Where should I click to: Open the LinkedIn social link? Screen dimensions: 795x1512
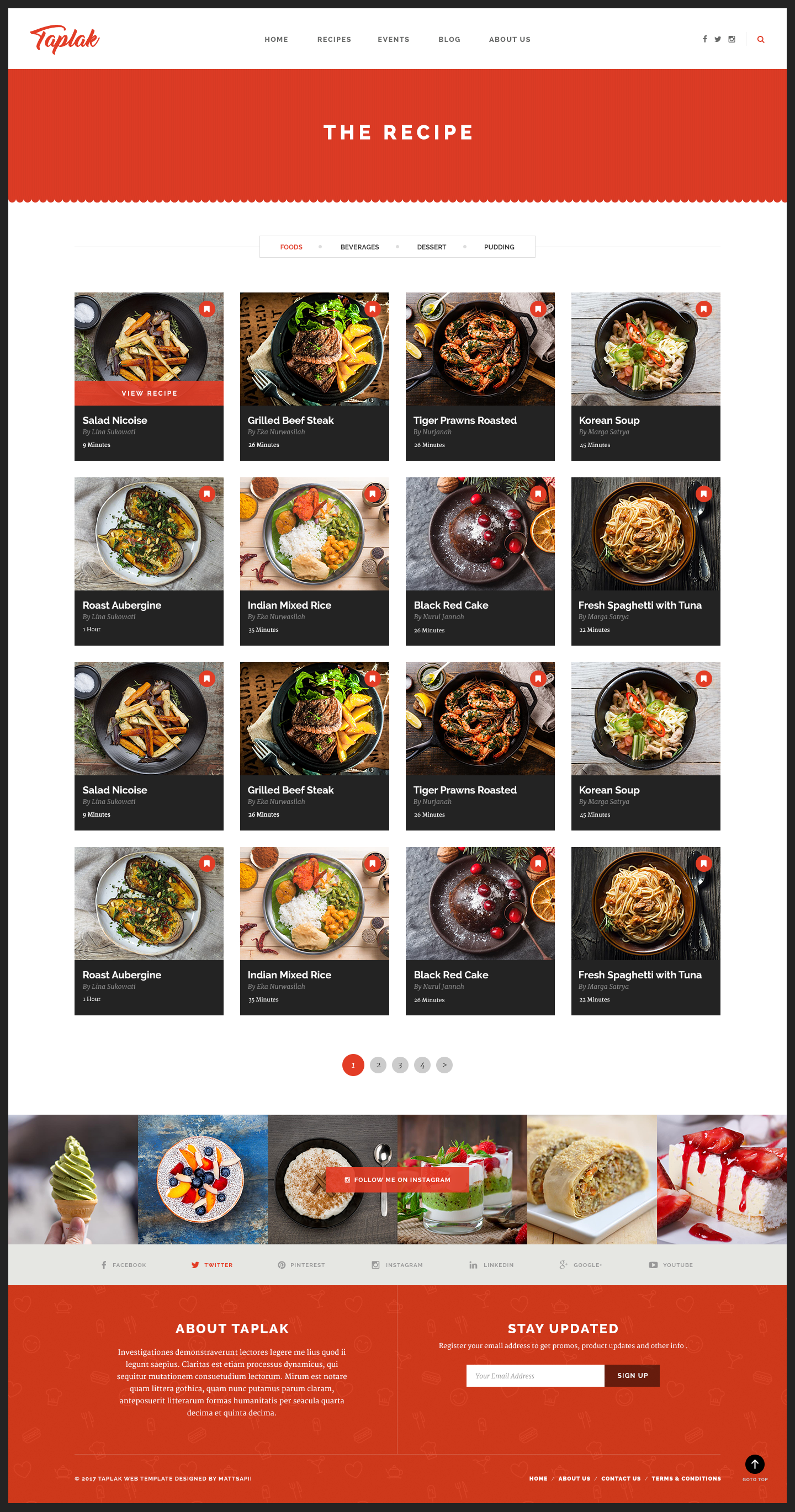coord(491,1265)
